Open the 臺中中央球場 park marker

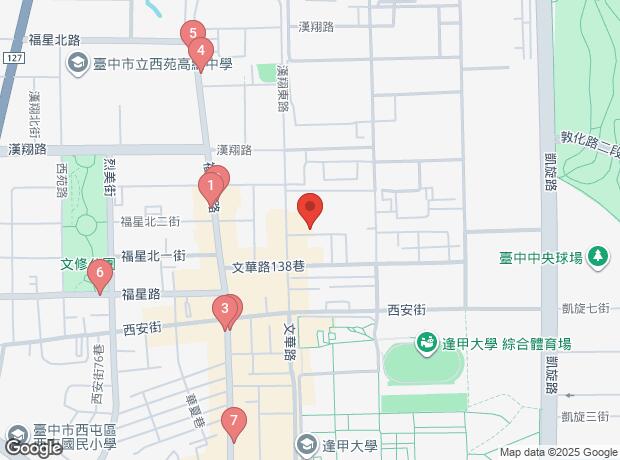coord(598,258)
